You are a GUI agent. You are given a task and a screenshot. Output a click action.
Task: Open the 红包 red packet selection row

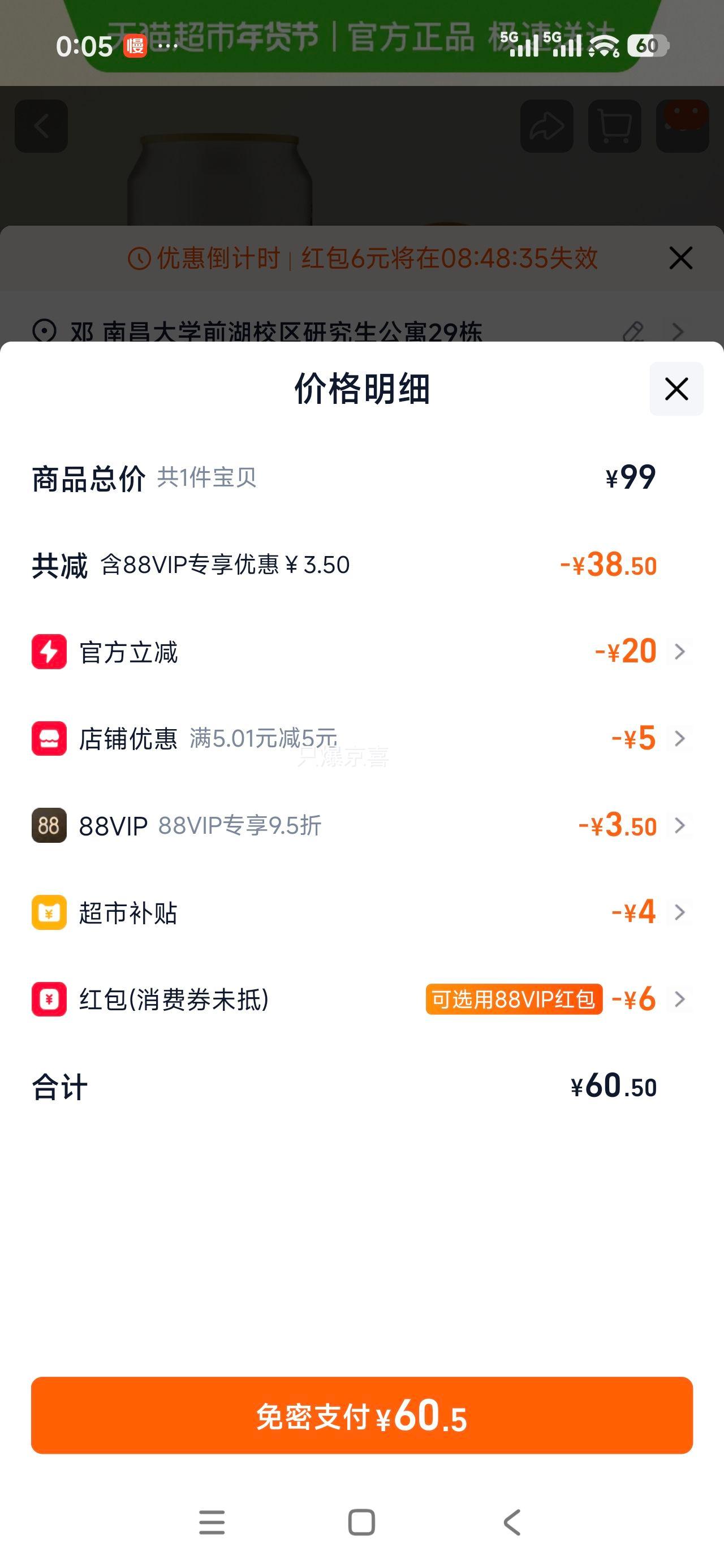point(361,1000)
